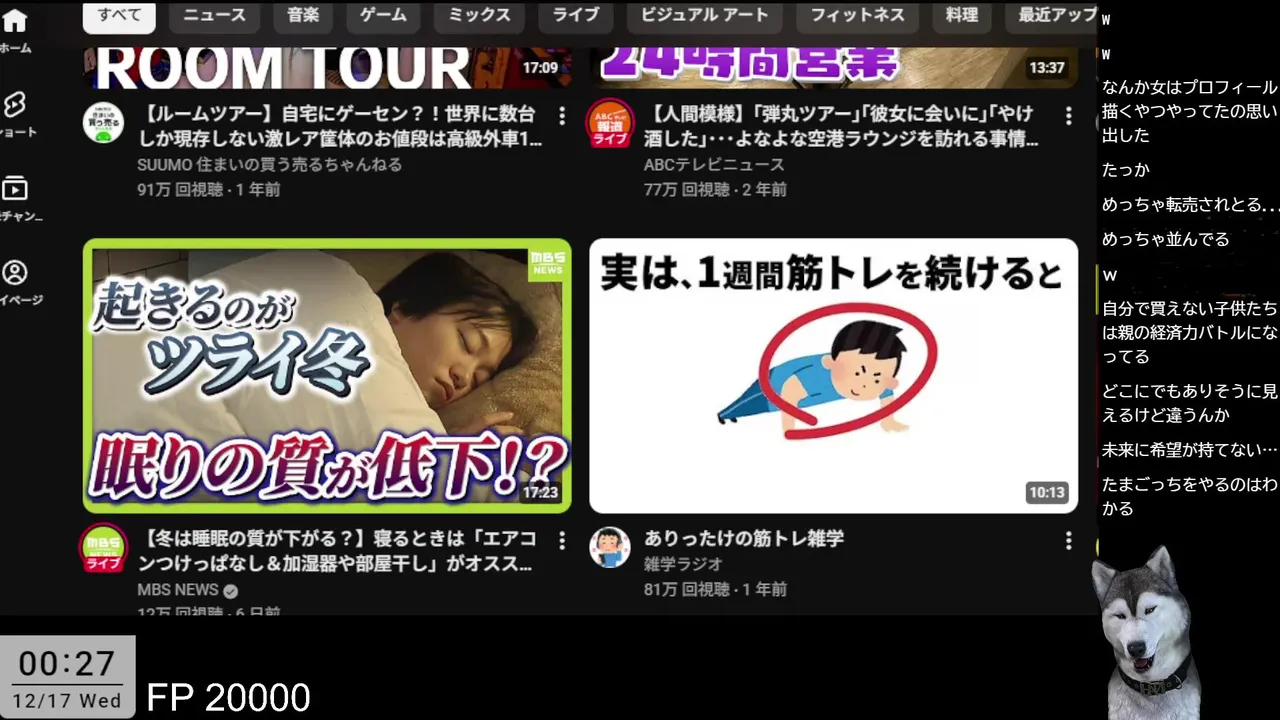Play the 1週間筋トレを続けると video
Viewport: 1280px width, 720px height.
833,375
